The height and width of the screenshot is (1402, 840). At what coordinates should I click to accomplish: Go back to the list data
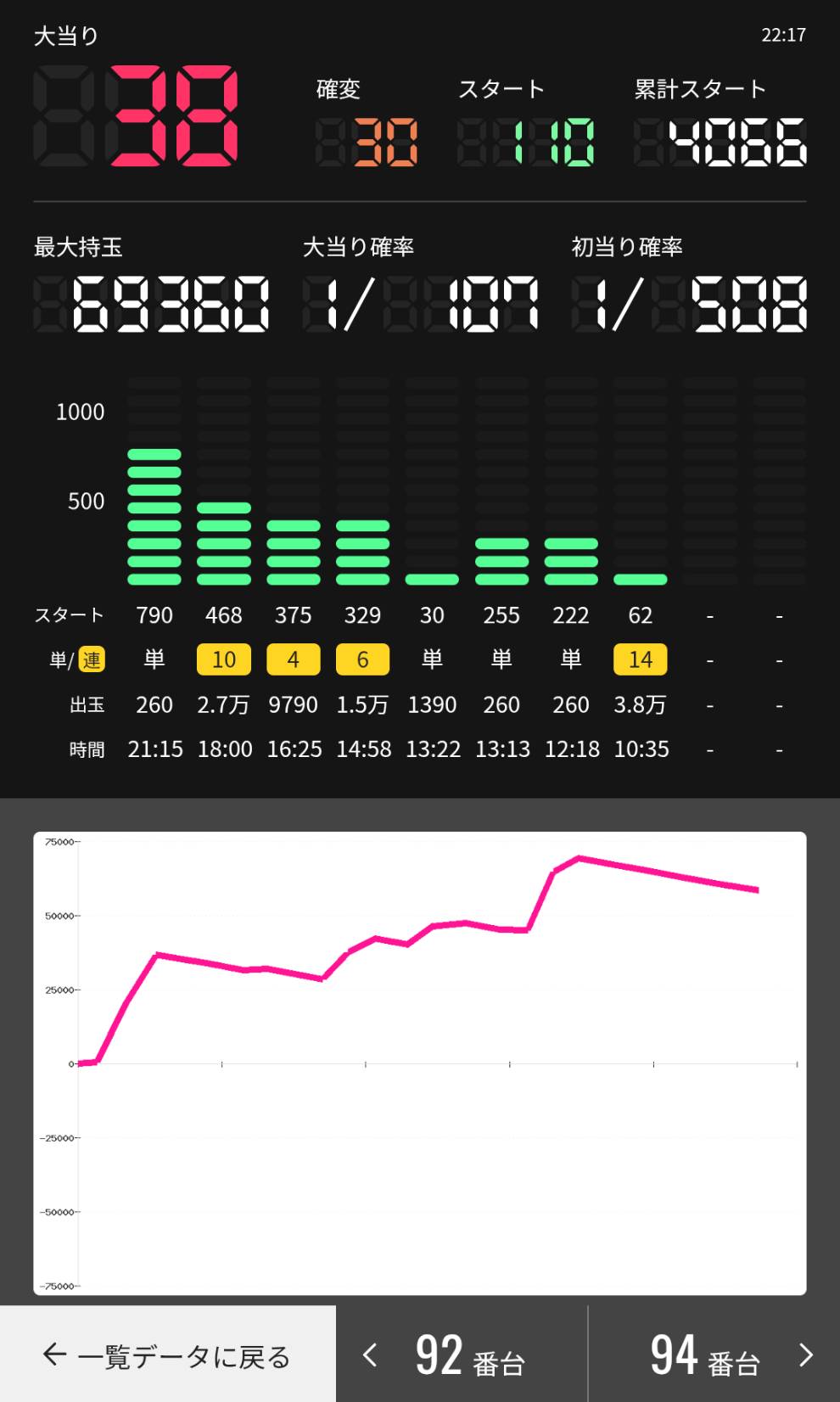[x=167, y=1355]
